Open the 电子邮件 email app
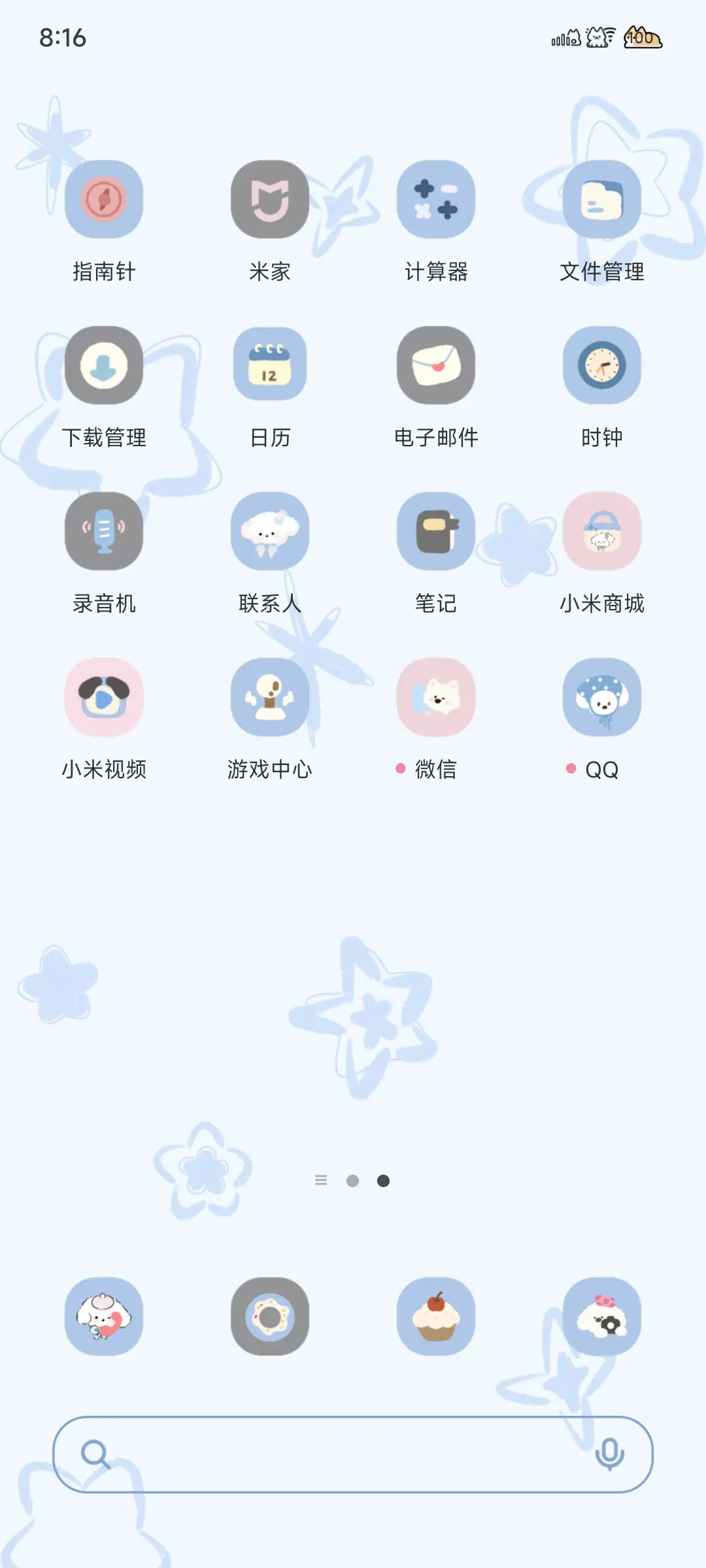This screenshot has height=1568, width=706. [x=437, y=365]
